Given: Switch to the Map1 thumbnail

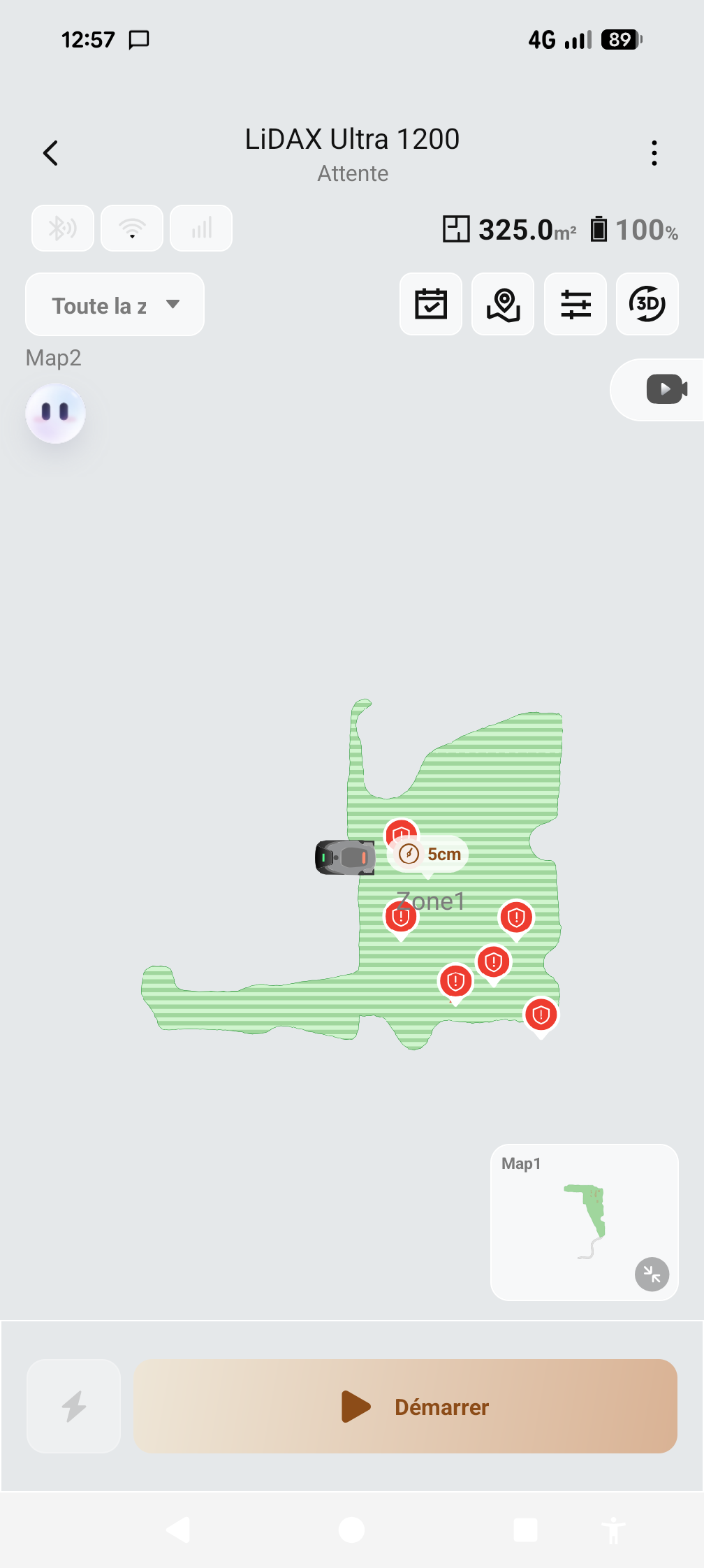Looking at the screenshot, I should click(585, 1221).
